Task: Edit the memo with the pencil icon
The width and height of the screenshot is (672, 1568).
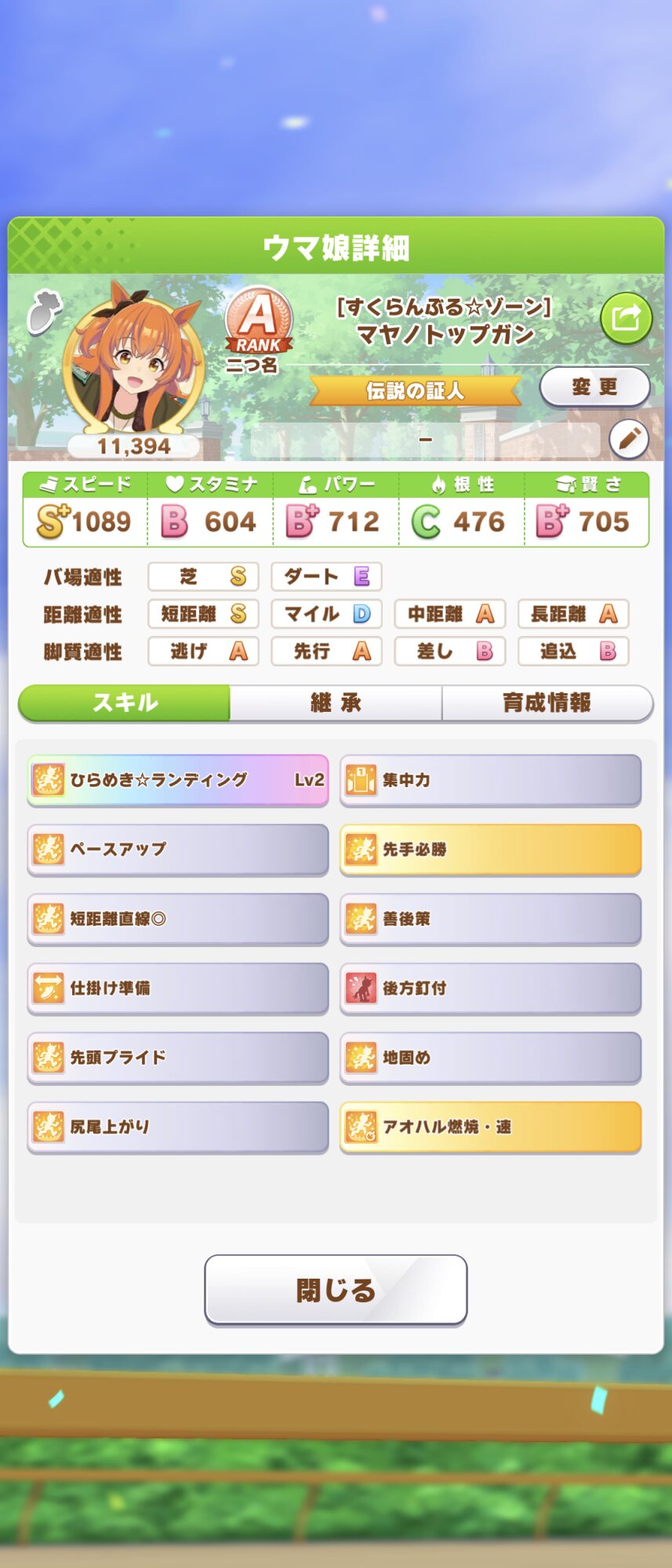Action: coord(628,439)
